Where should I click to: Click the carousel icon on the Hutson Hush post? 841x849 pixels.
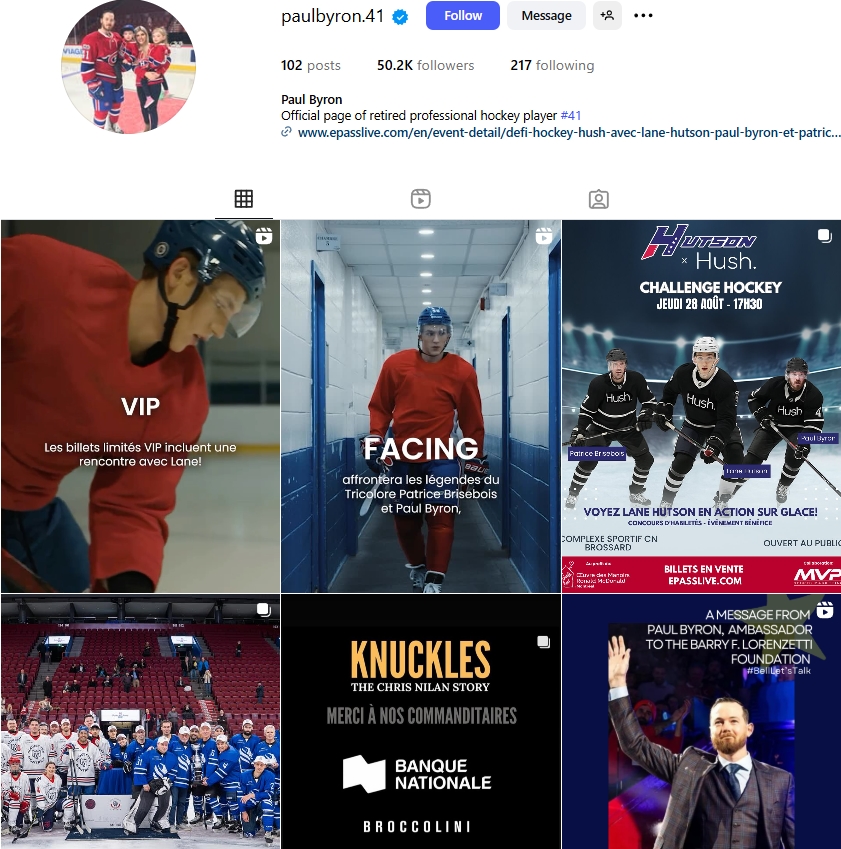pos(823,236)
